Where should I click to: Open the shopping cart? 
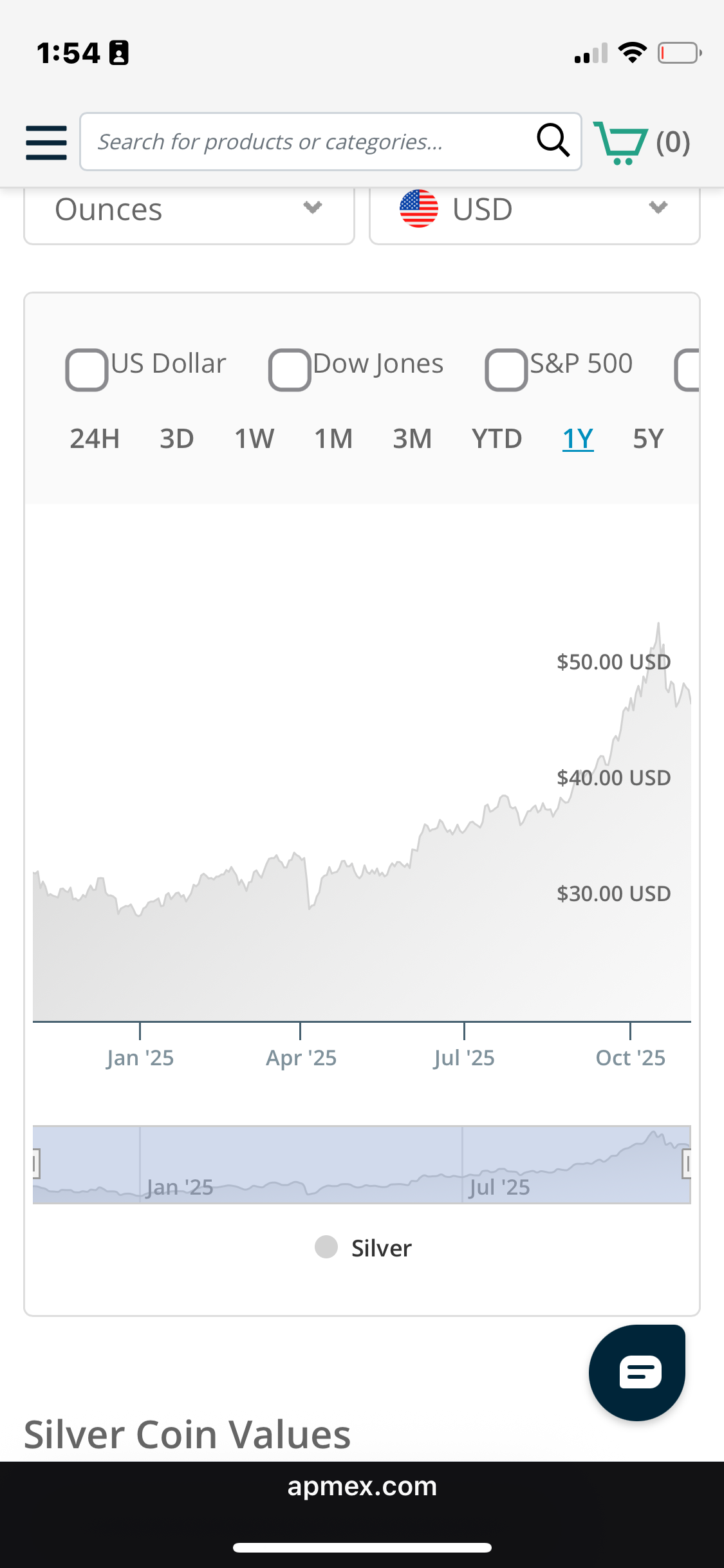[642, 142]
